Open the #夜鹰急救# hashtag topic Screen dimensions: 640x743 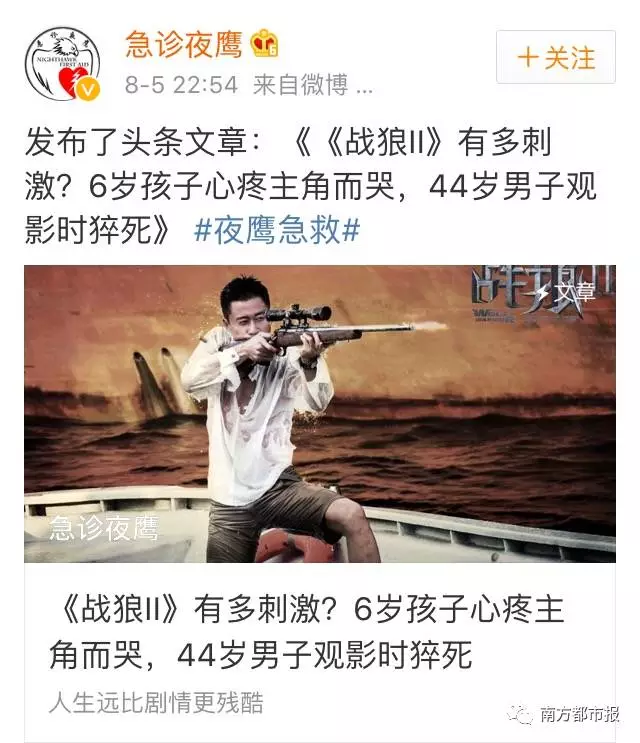pyautogui.click(x=276, y=230)
